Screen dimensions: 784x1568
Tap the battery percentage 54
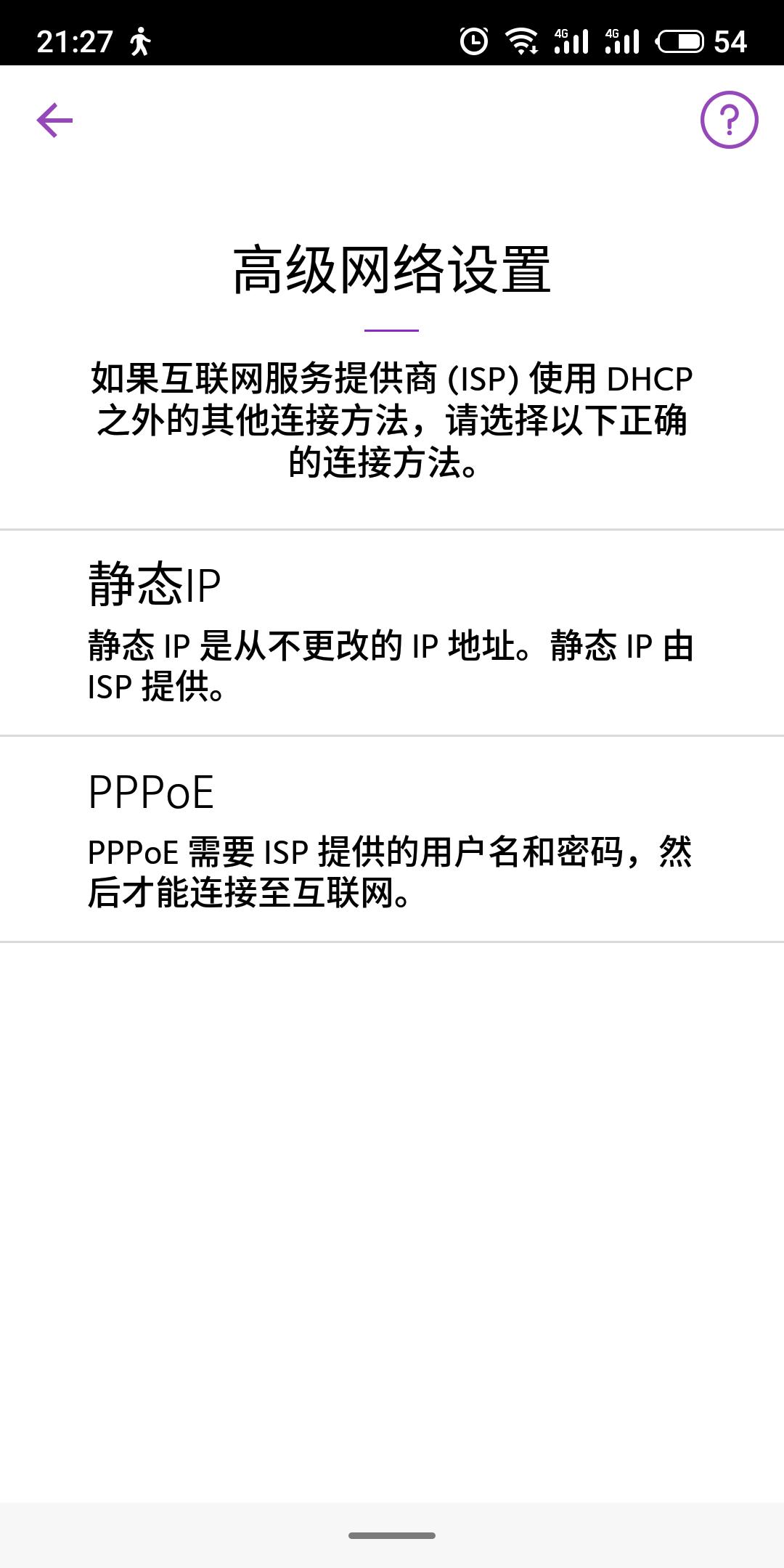pyautogui.click(x=730, y=41)
